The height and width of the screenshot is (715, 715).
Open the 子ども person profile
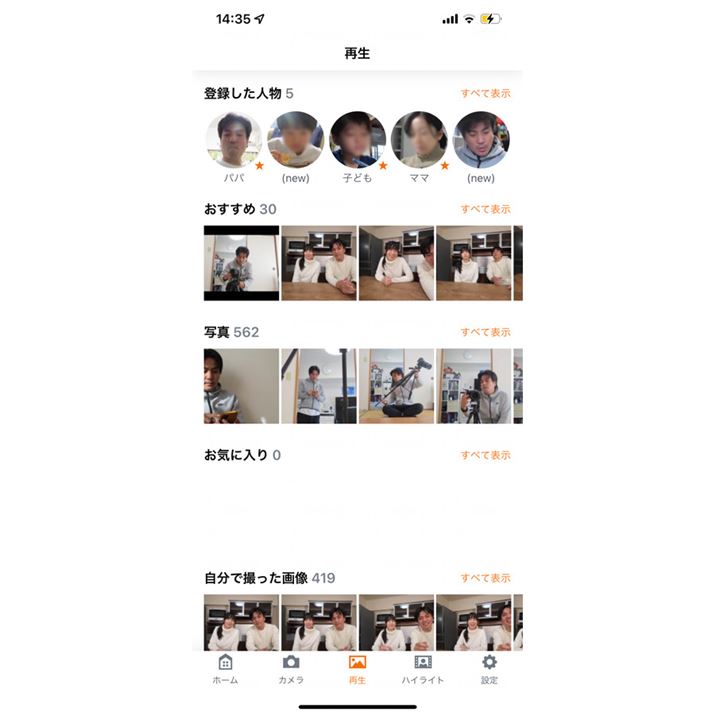tap(357, 140)
